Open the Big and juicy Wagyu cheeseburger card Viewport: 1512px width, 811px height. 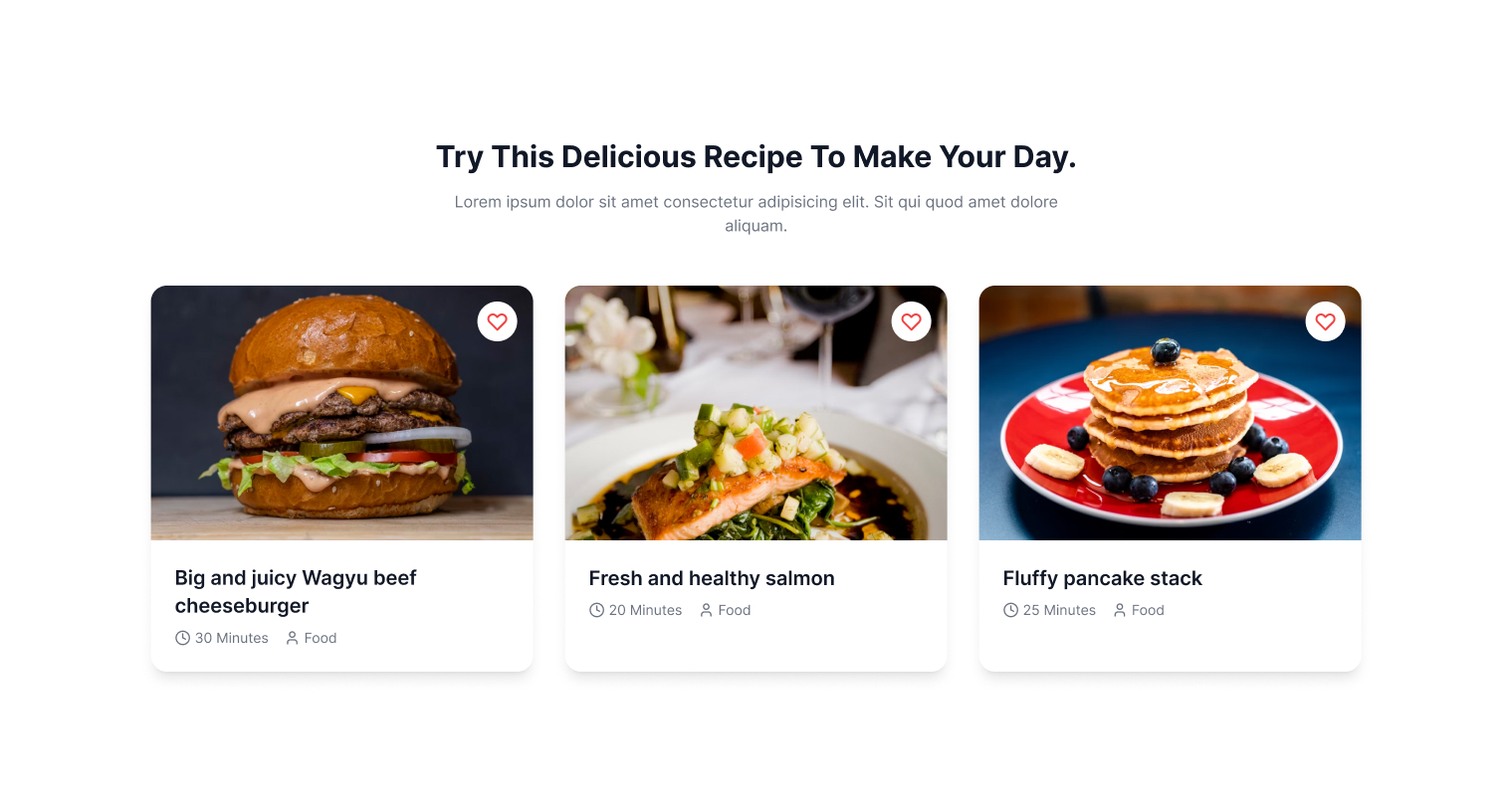(x=296, y=591)
